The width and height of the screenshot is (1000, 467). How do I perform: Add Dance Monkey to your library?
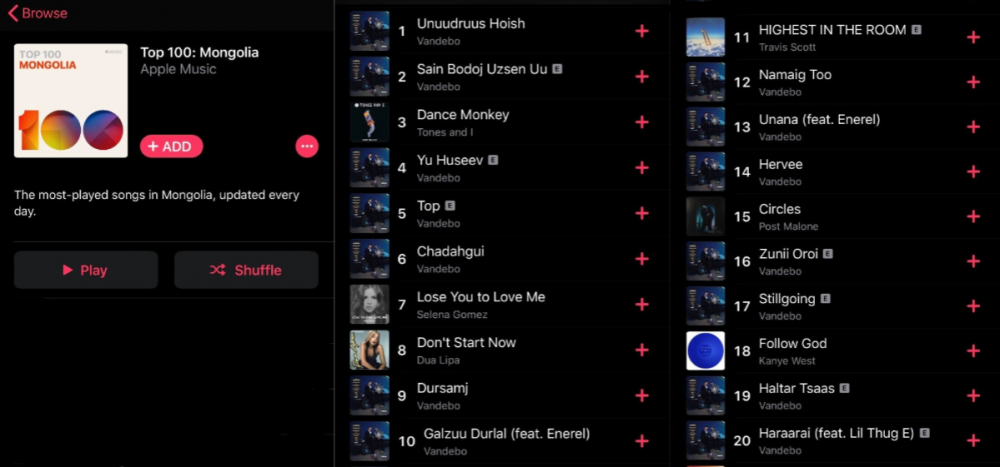pyautogui.click(x=642, y=122)
